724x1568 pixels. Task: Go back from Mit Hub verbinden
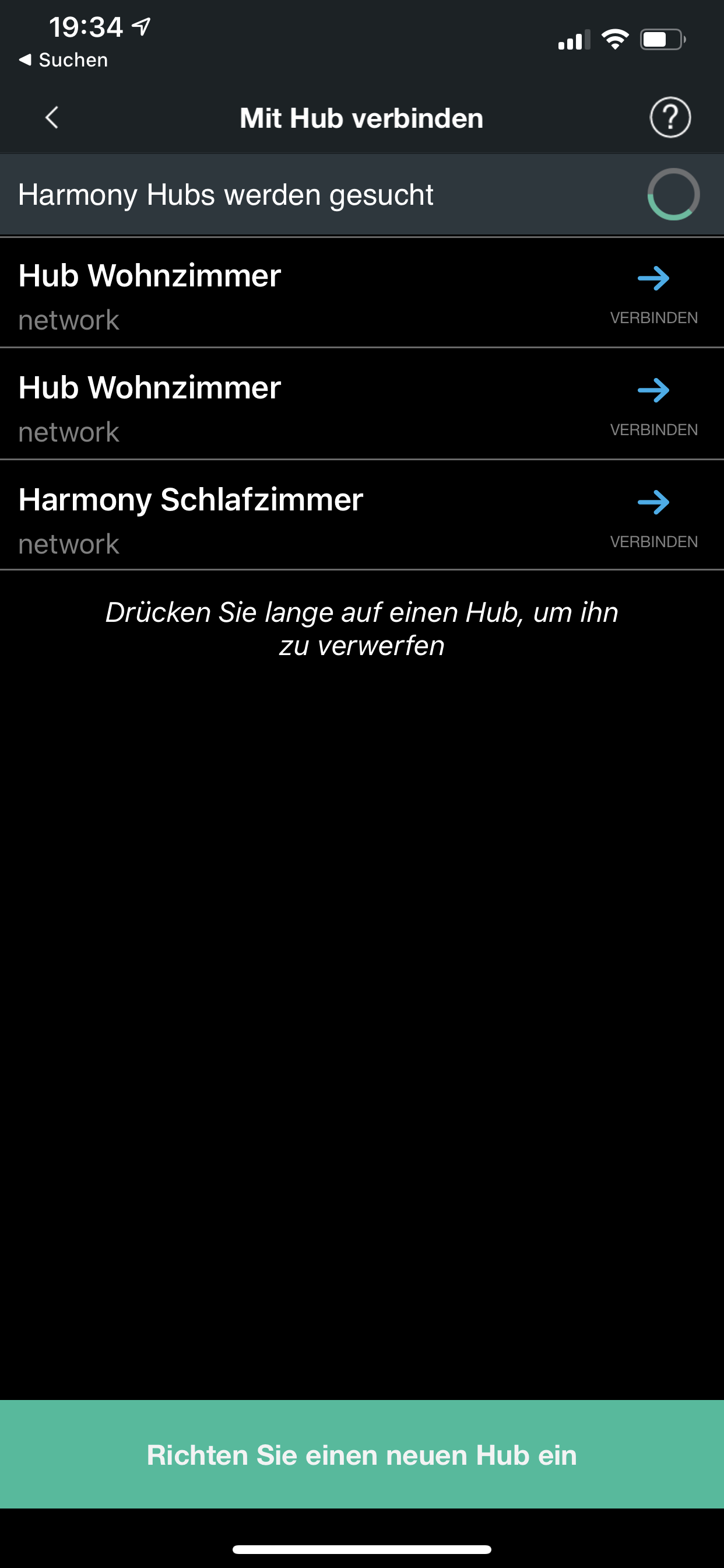52,117
